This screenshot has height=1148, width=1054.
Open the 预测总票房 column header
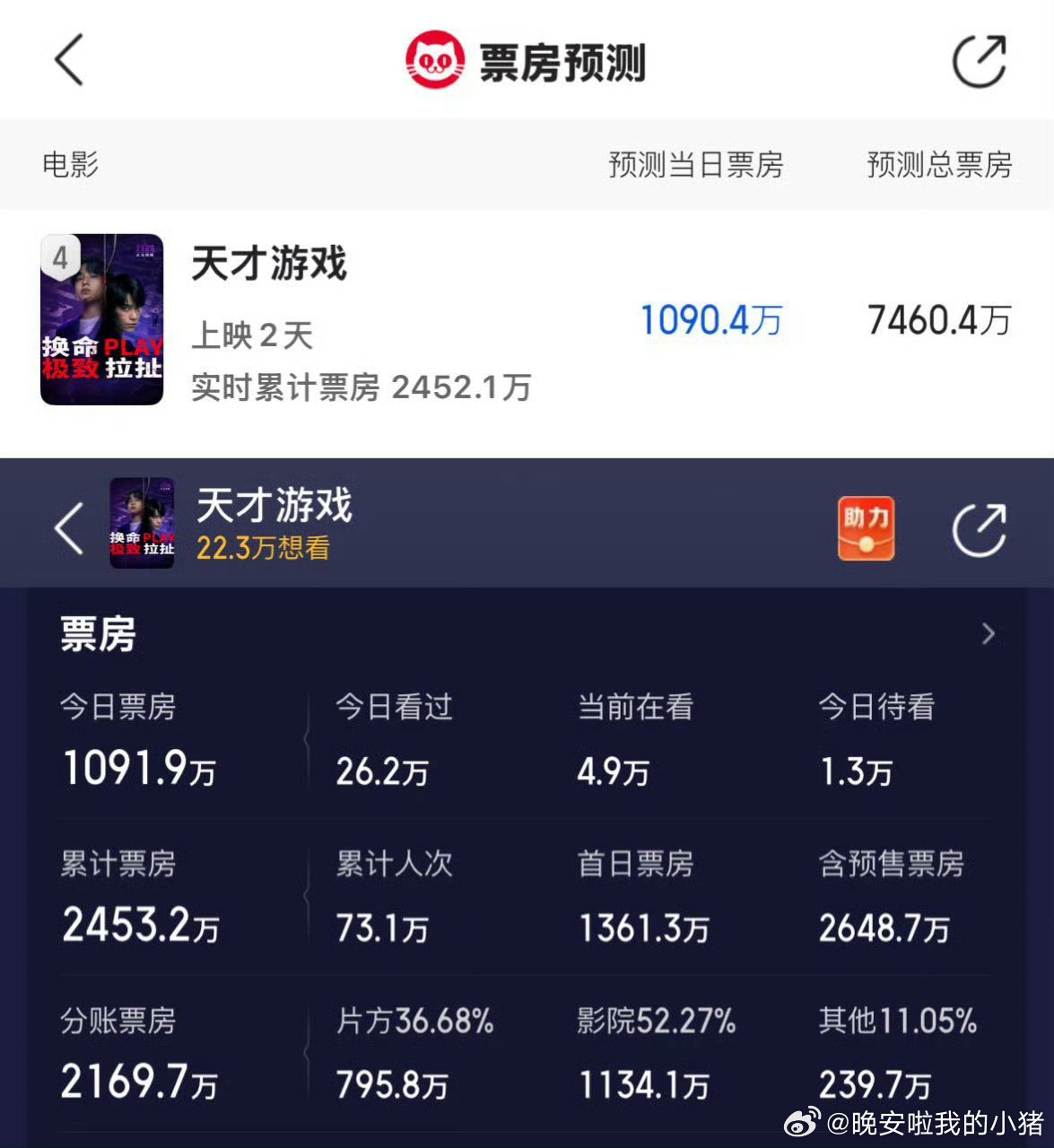[939, 165]
